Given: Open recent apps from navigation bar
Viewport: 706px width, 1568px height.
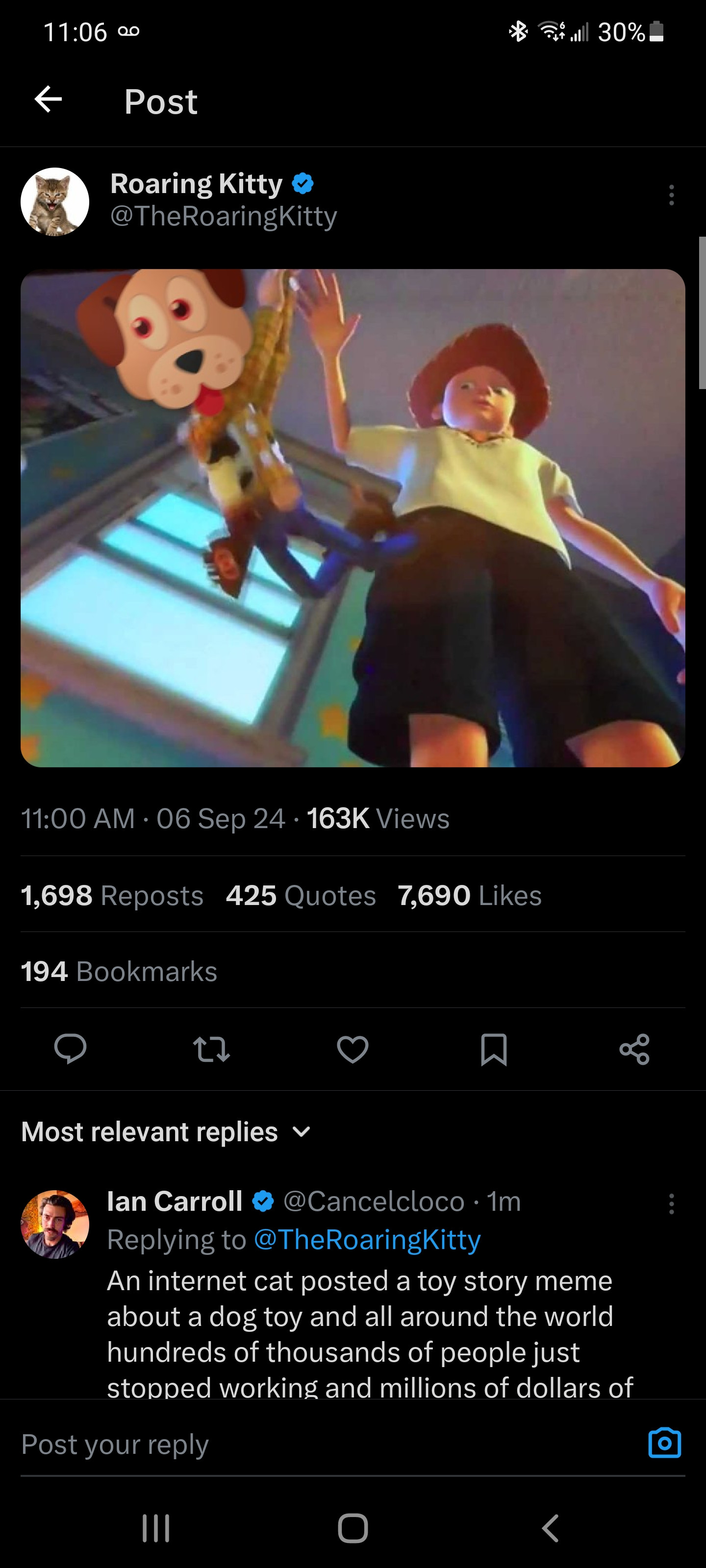Looking at the screenshot, I should pos(156,1528).
